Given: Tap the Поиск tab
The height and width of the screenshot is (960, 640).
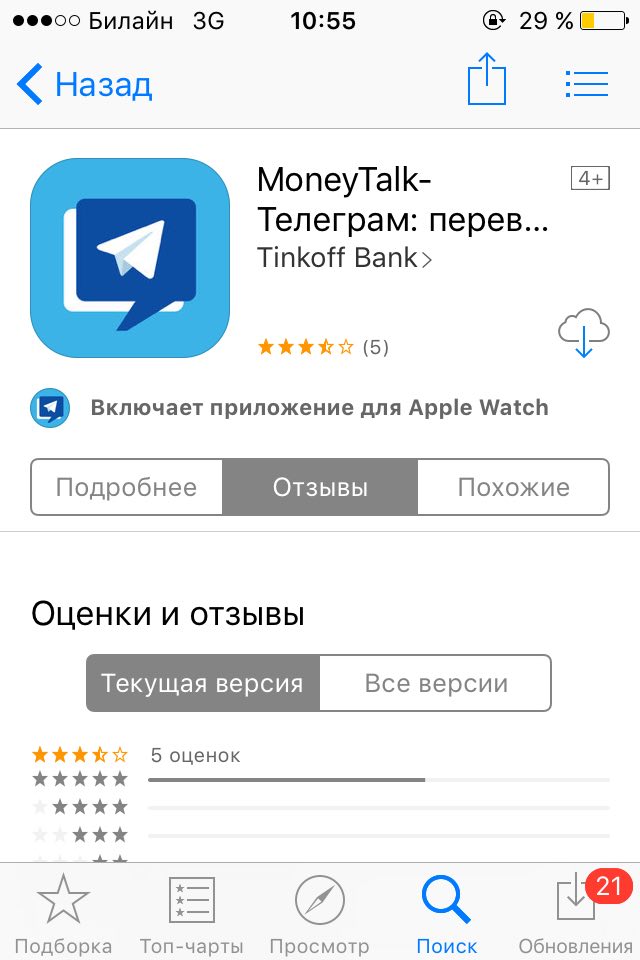Looking at the screenshot, I should [x=447, y=914].
